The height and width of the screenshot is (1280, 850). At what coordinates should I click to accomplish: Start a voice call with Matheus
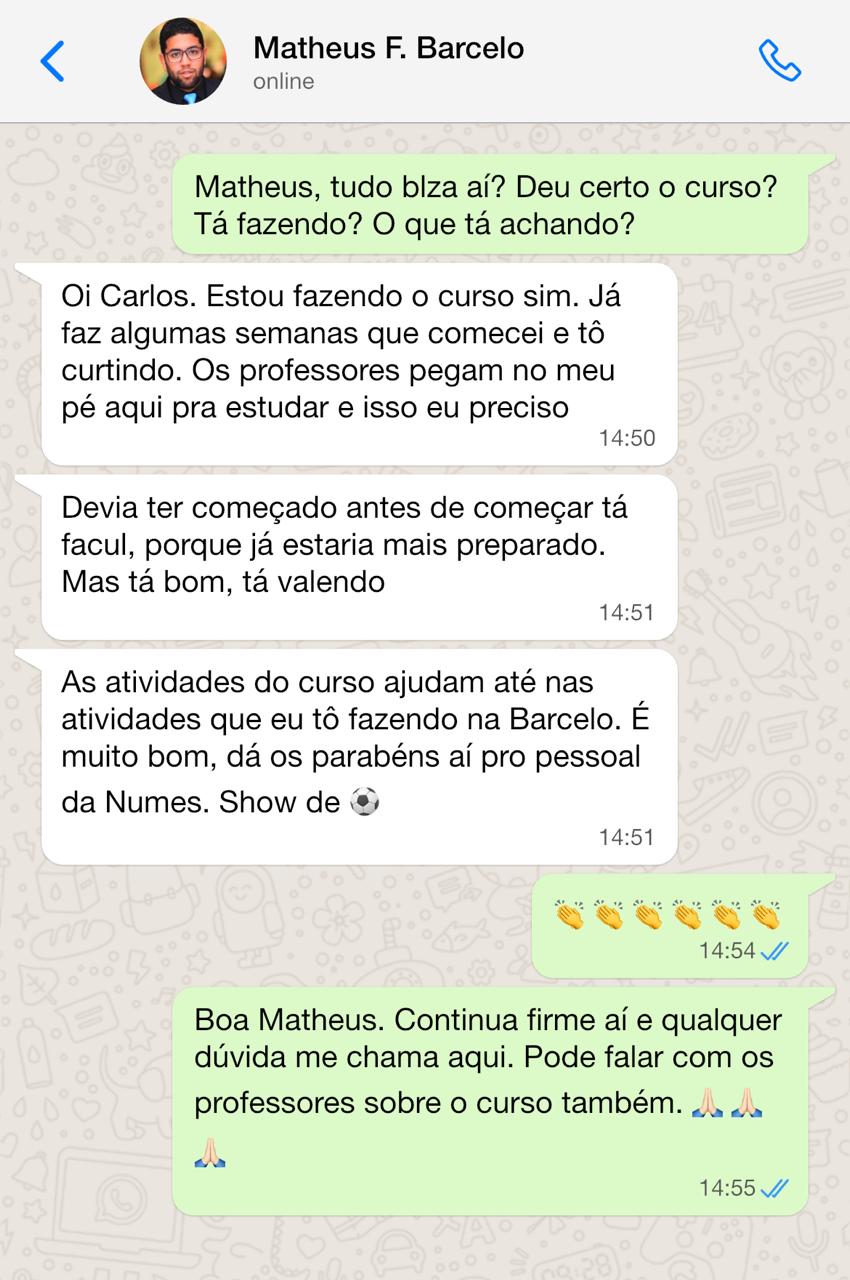point(779,61)
